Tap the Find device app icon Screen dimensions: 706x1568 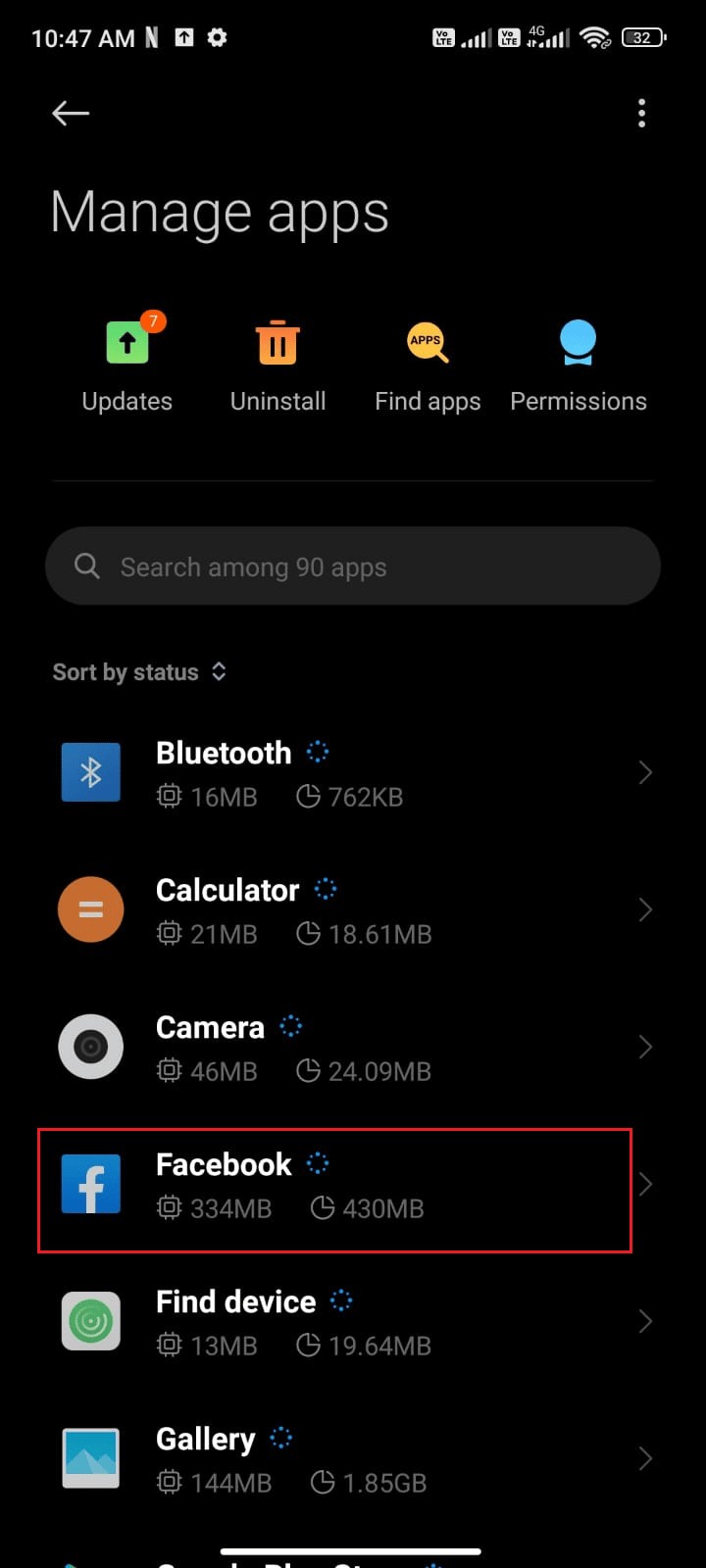pos(90,1321)
